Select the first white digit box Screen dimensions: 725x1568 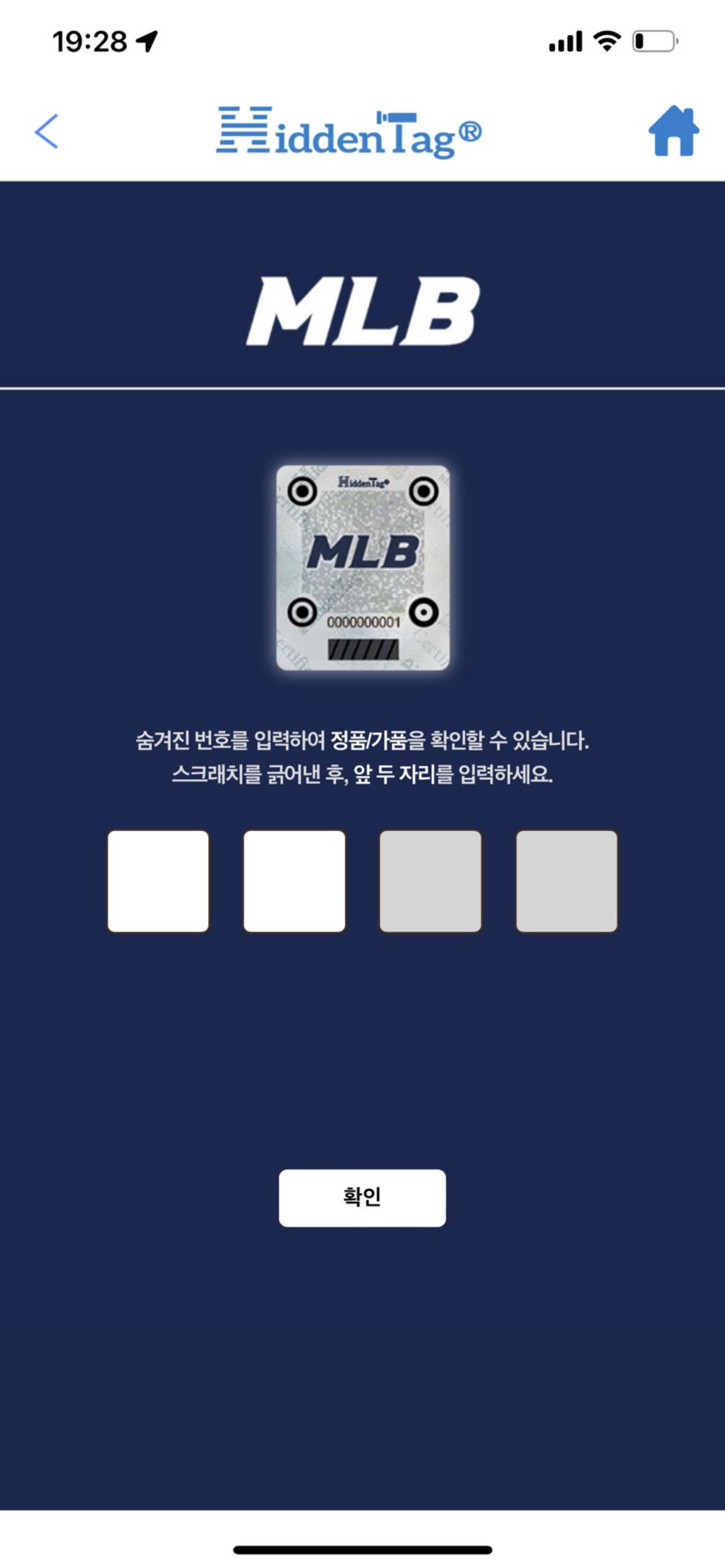[x=158, y=881]
